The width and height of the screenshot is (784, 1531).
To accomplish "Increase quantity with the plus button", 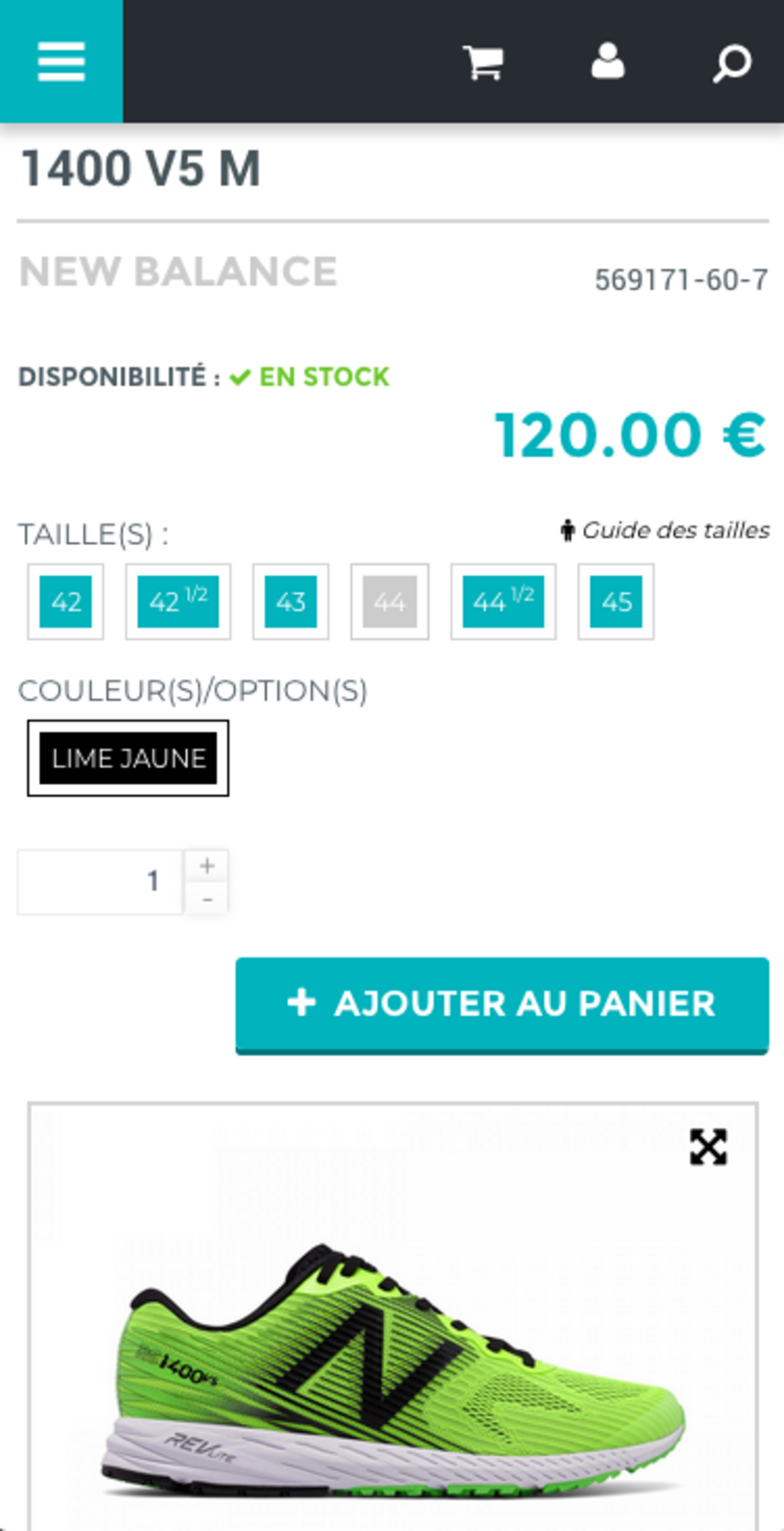I will click(x=207, y=865).
